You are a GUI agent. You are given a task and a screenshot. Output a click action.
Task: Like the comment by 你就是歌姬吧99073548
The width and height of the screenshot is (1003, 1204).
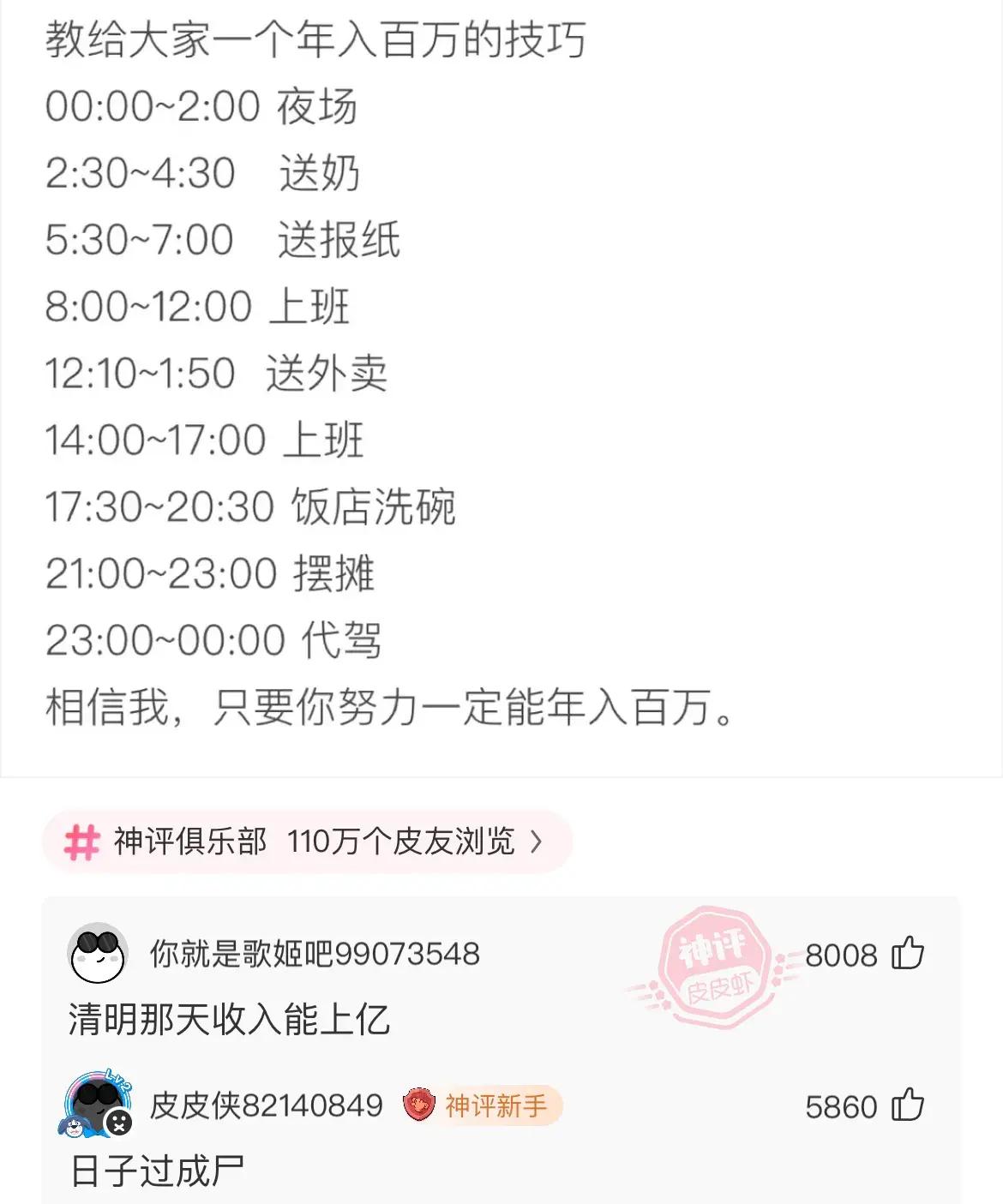pos(907,954)
